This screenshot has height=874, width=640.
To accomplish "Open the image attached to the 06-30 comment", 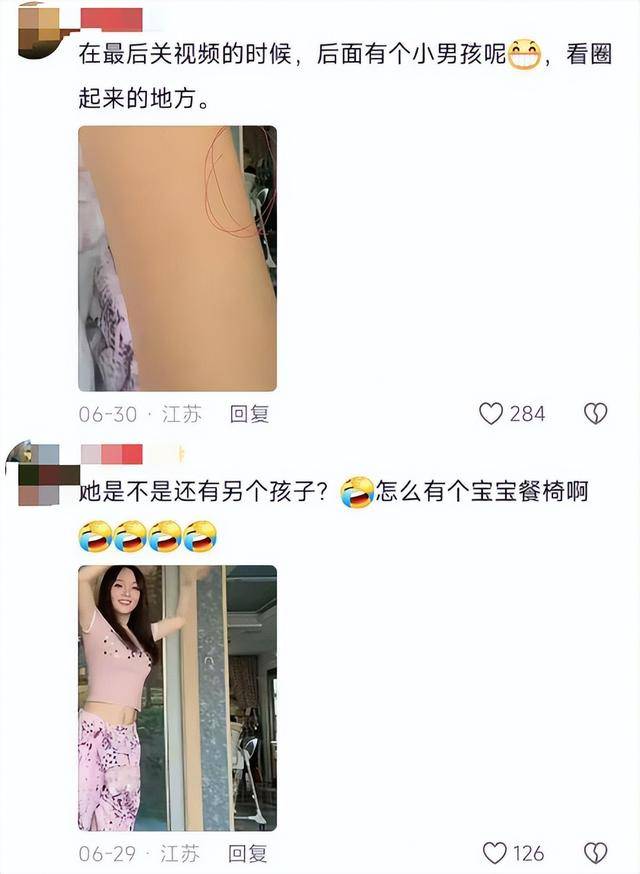I will [x=177, y=258].
